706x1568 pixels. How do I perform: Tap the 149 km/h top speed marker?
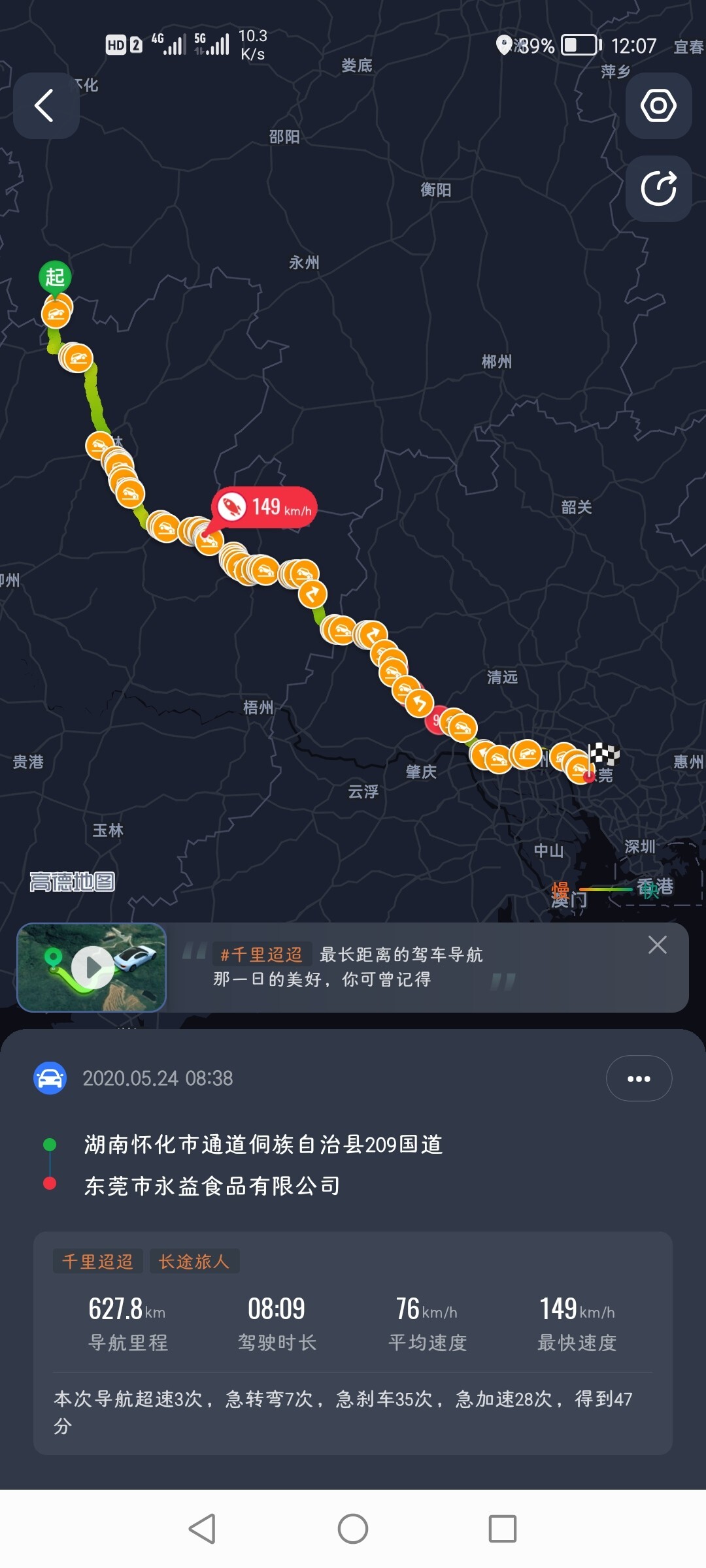(264, 508)
